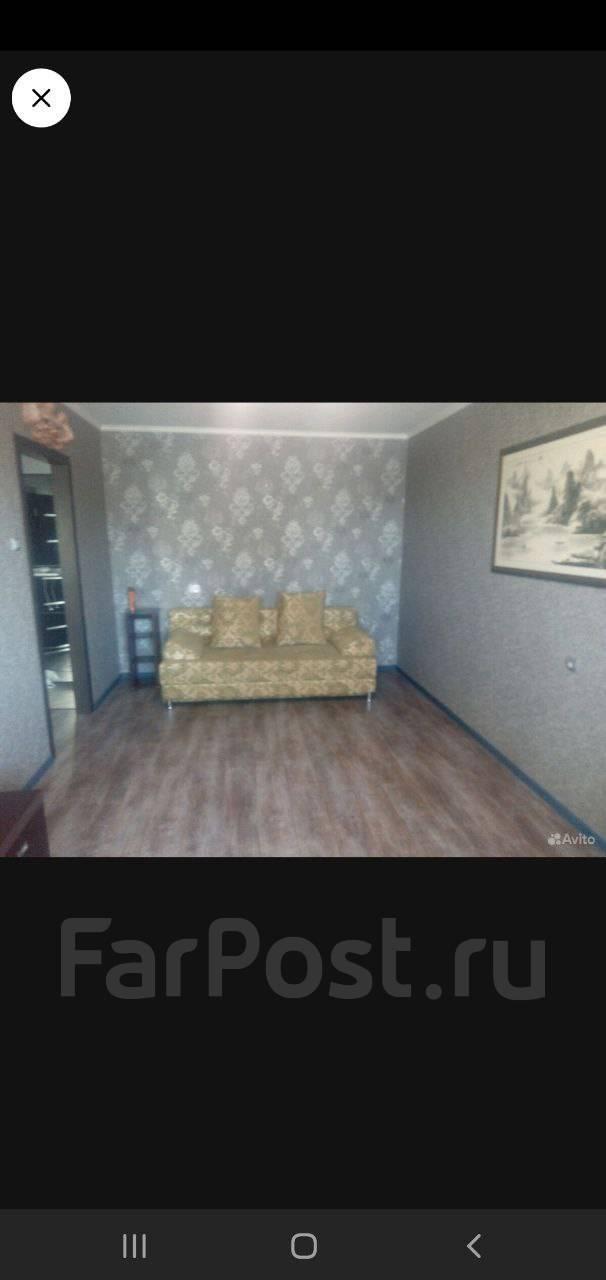The height and width of the screenshot is (1280, 606).
Task: Tap the system home button
Action: [x=304, y=1245]
